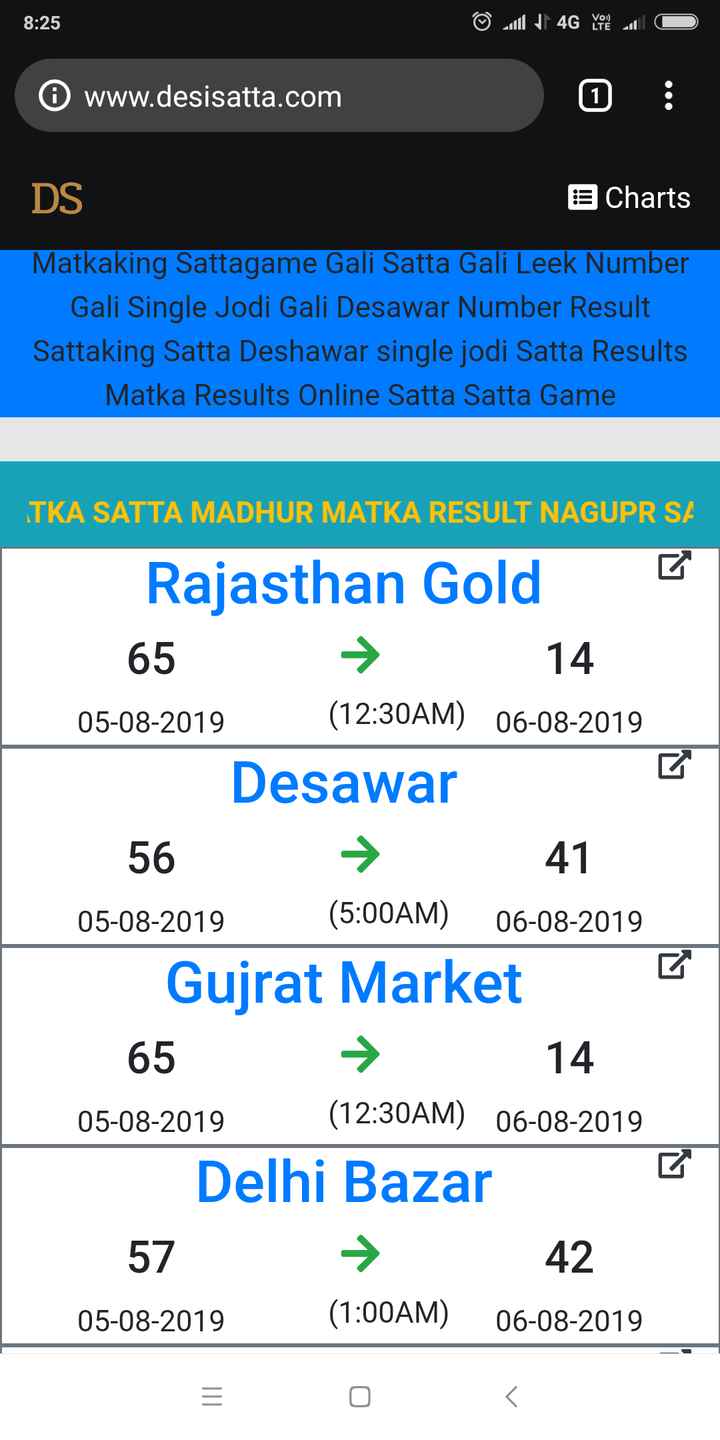Open the browser tab switcher
Screen dimensions: 720x1440
[x=595, y=97]
